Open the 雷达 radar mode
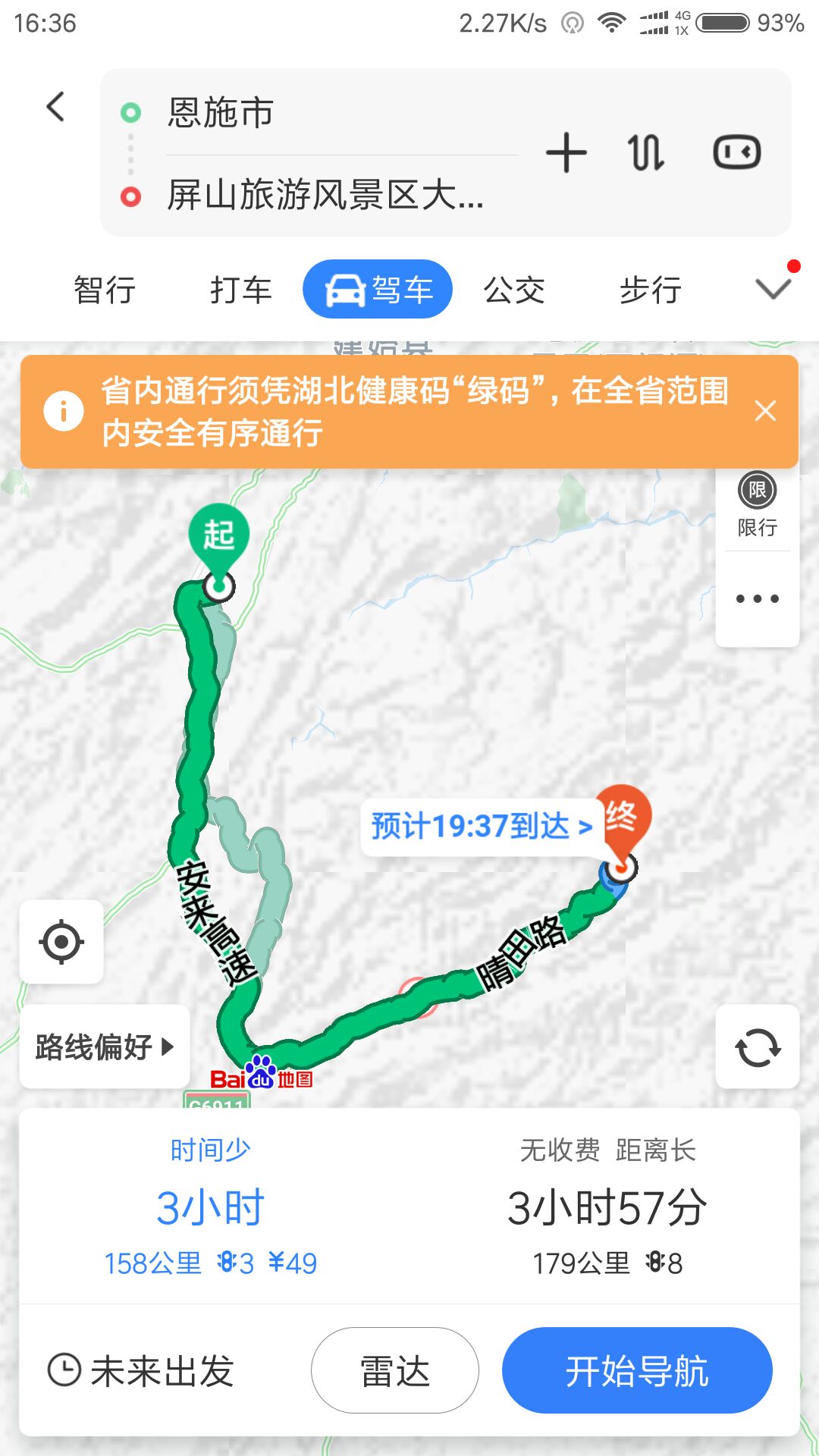 [395, 1370]
